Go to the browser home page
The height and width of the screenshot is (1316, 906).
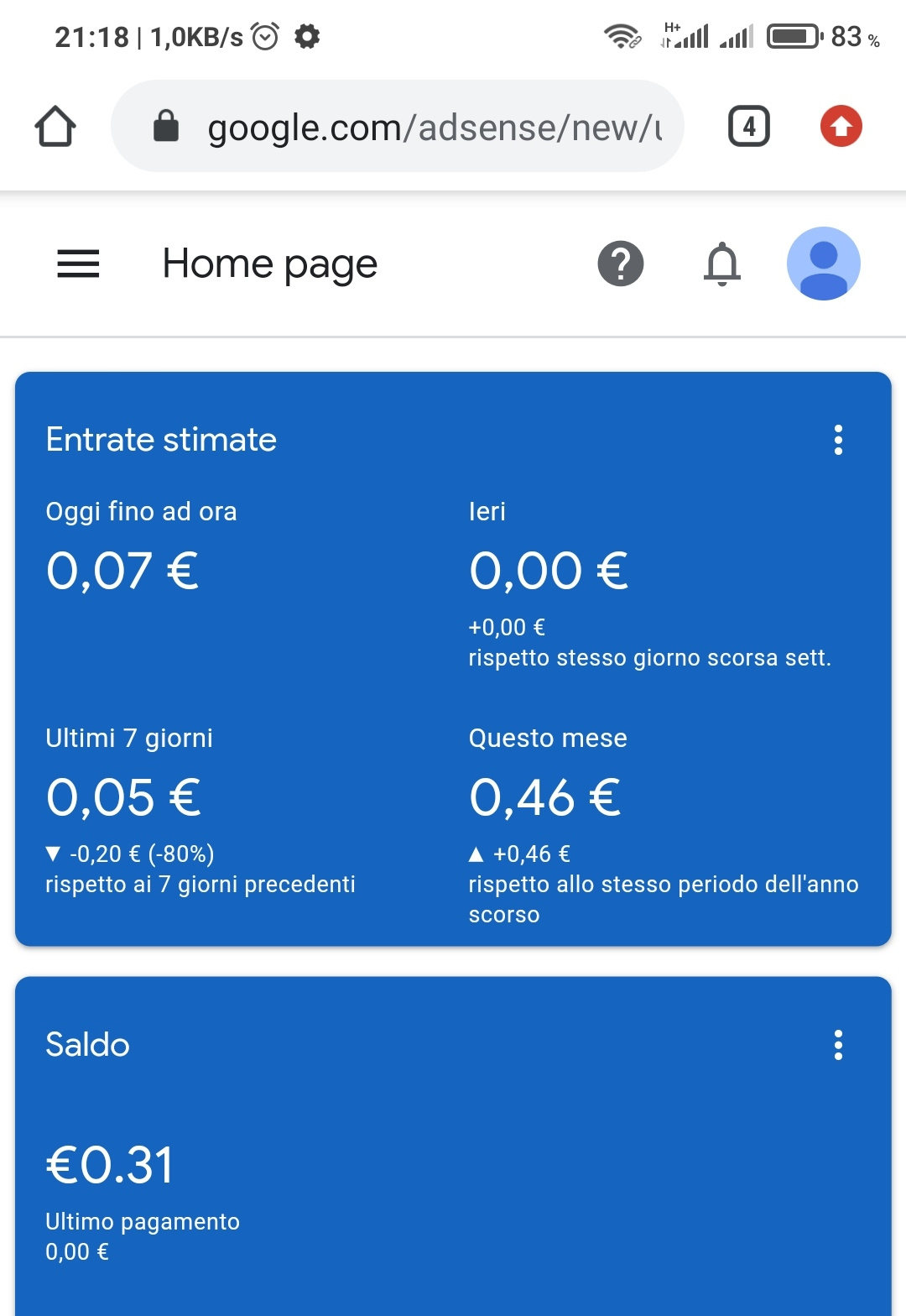pos(55,127)
